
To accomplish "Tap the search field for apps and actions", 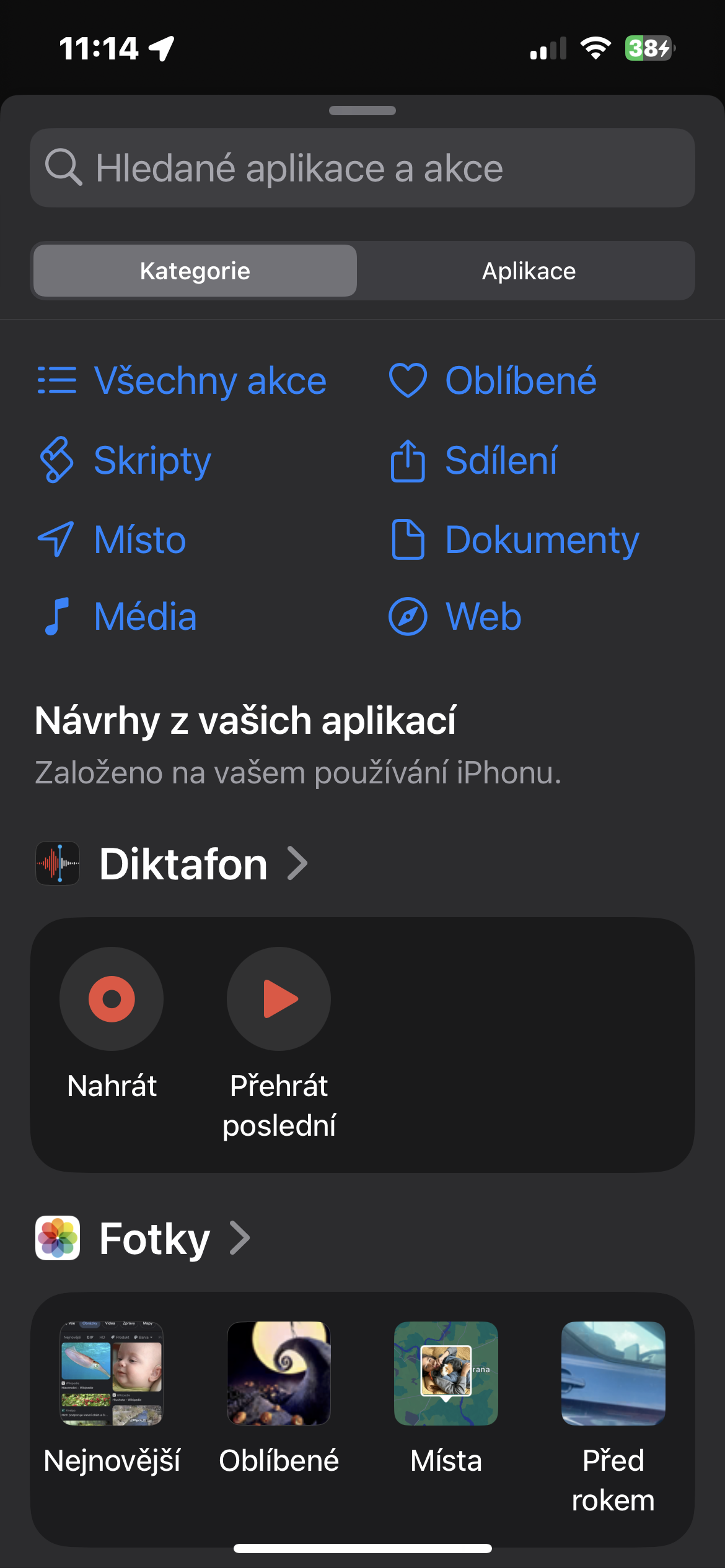I will tap(362, 168).
